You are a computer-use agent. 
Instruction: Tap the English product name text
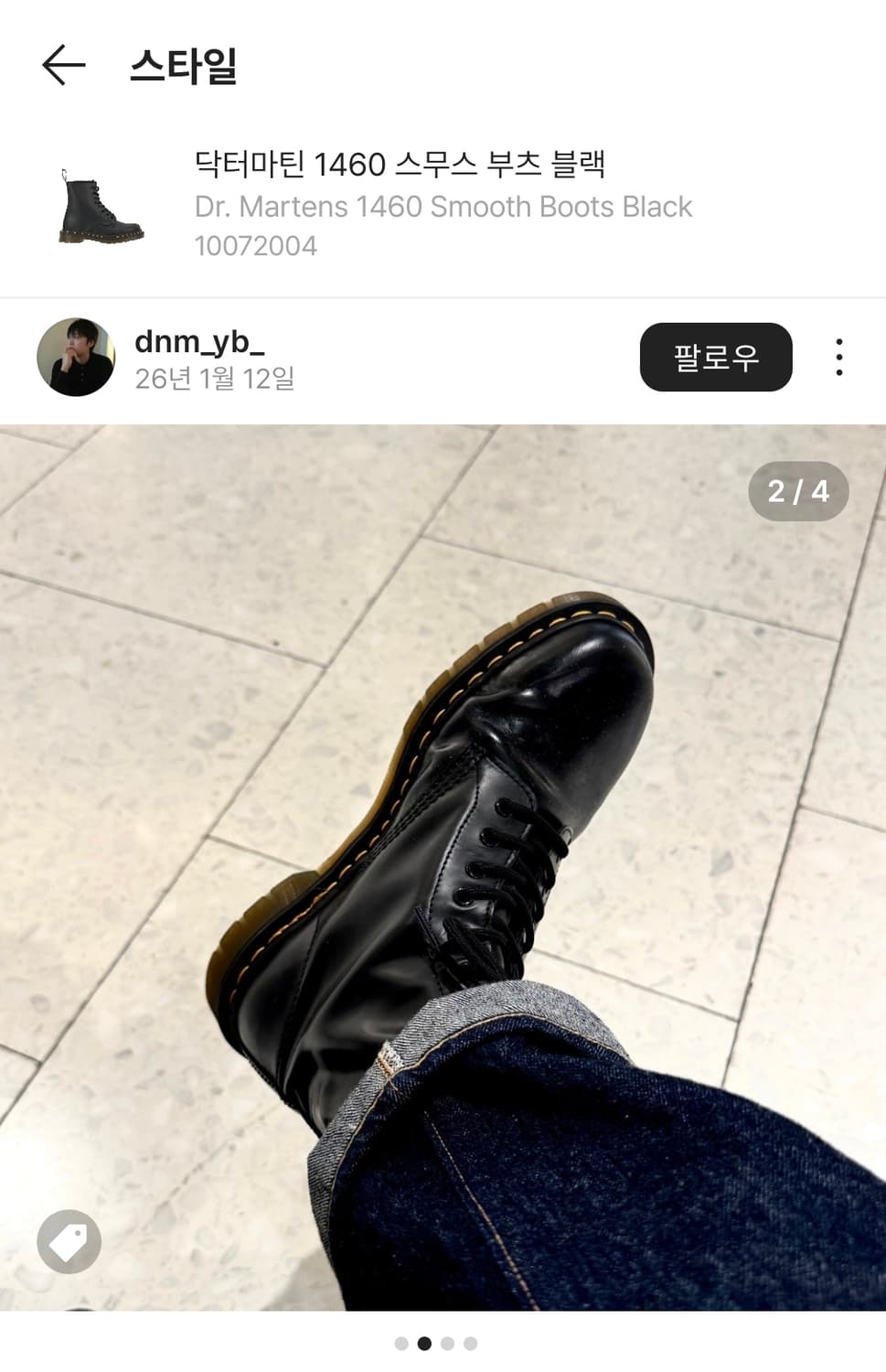[443, 207]
